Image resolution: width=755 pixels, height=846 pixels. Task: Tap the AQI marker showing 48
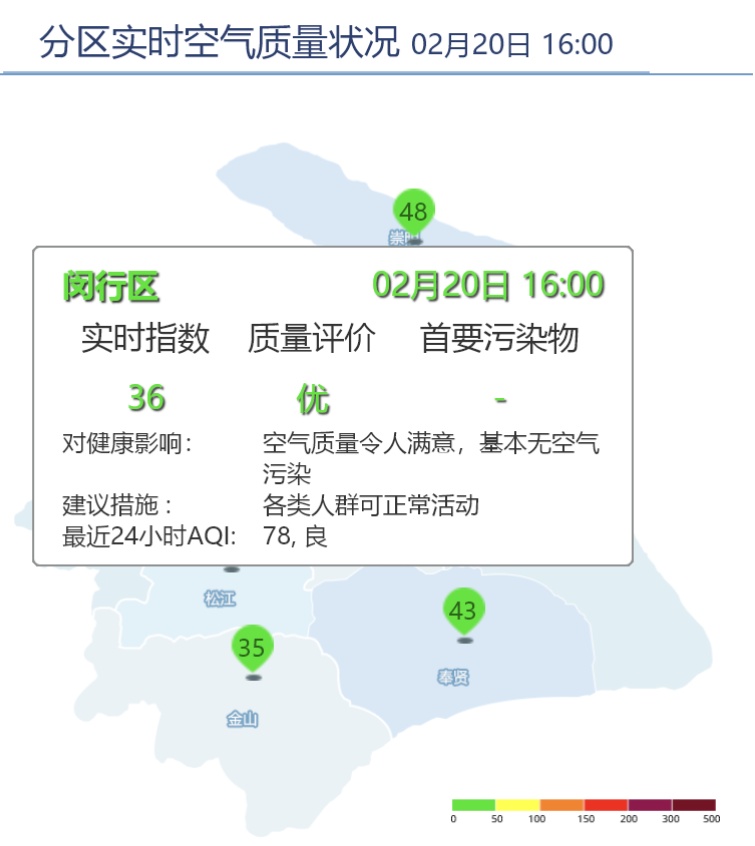(413, 211)
